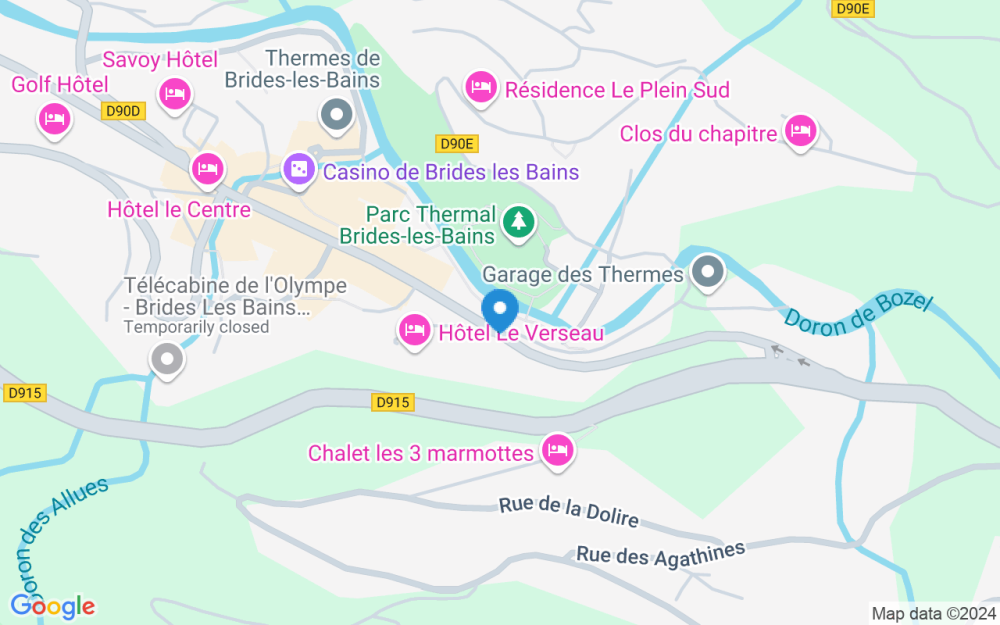Open the Savoy Hôtel pin
The height and width of the screenshot is (625, 1000).
175,95
